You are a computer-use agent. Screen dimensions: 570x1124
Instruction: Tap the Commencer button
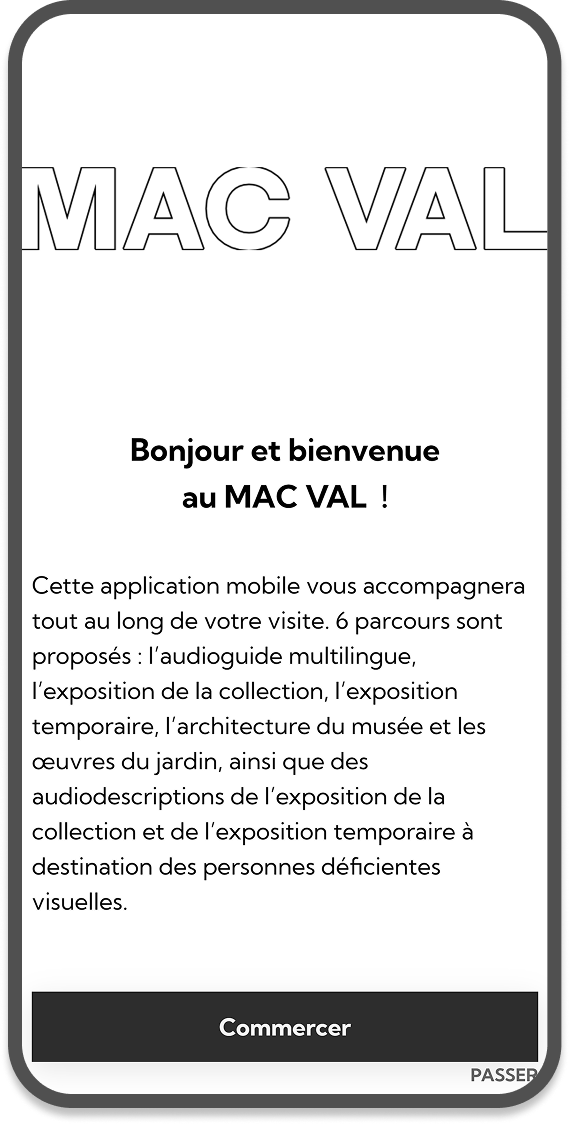pyautogui.click(x=285, y=1027)
